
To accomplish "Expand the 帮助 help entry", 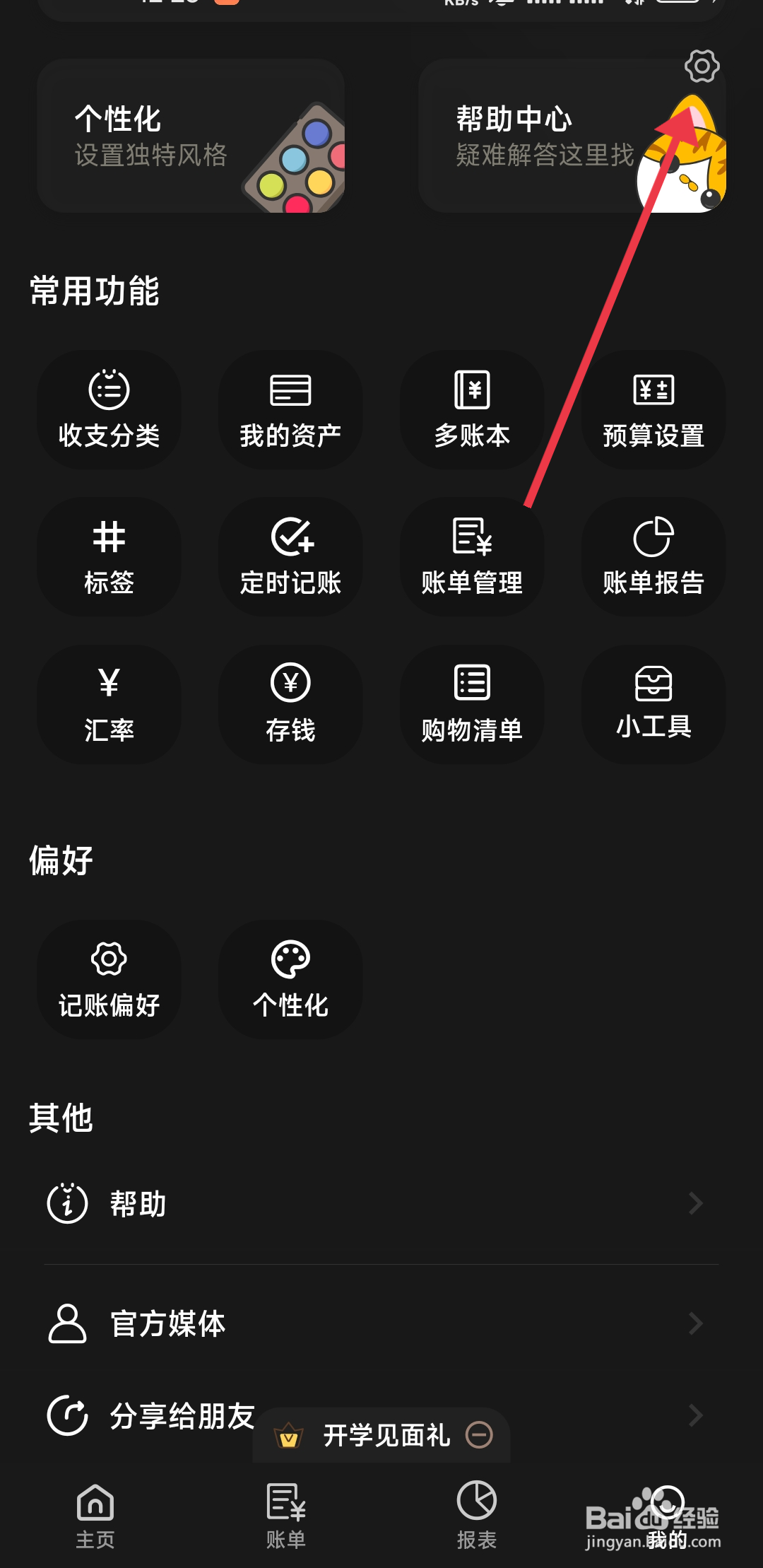I will point(381,1204).
